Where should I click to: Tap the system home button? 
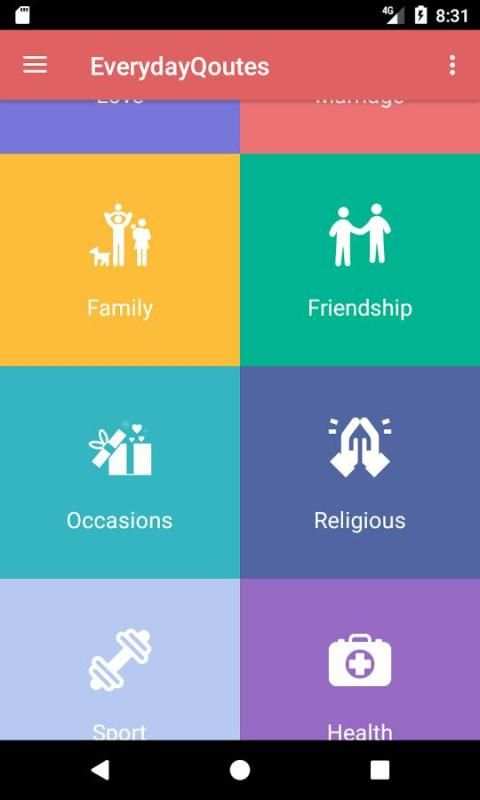[240, 770]
